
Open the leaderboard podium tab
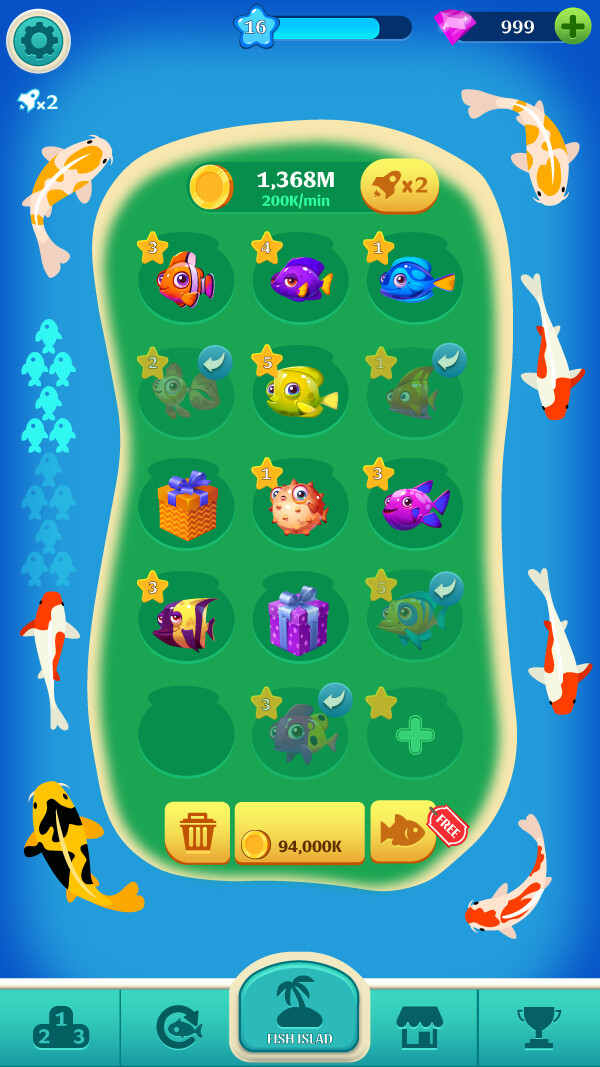tap(60, 1027)
